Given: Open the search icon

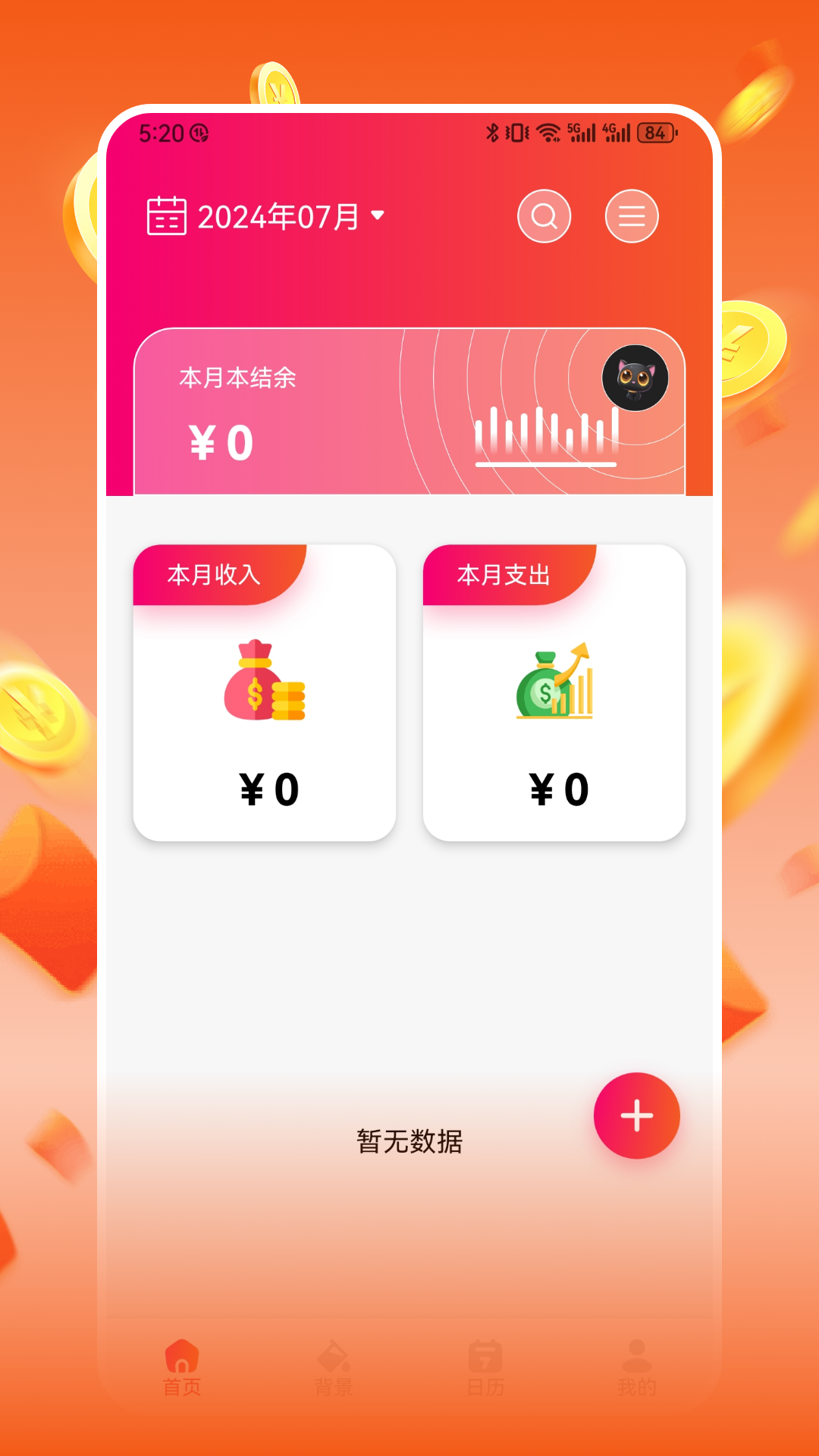Looking at the screenshot, I should point(544,217).
